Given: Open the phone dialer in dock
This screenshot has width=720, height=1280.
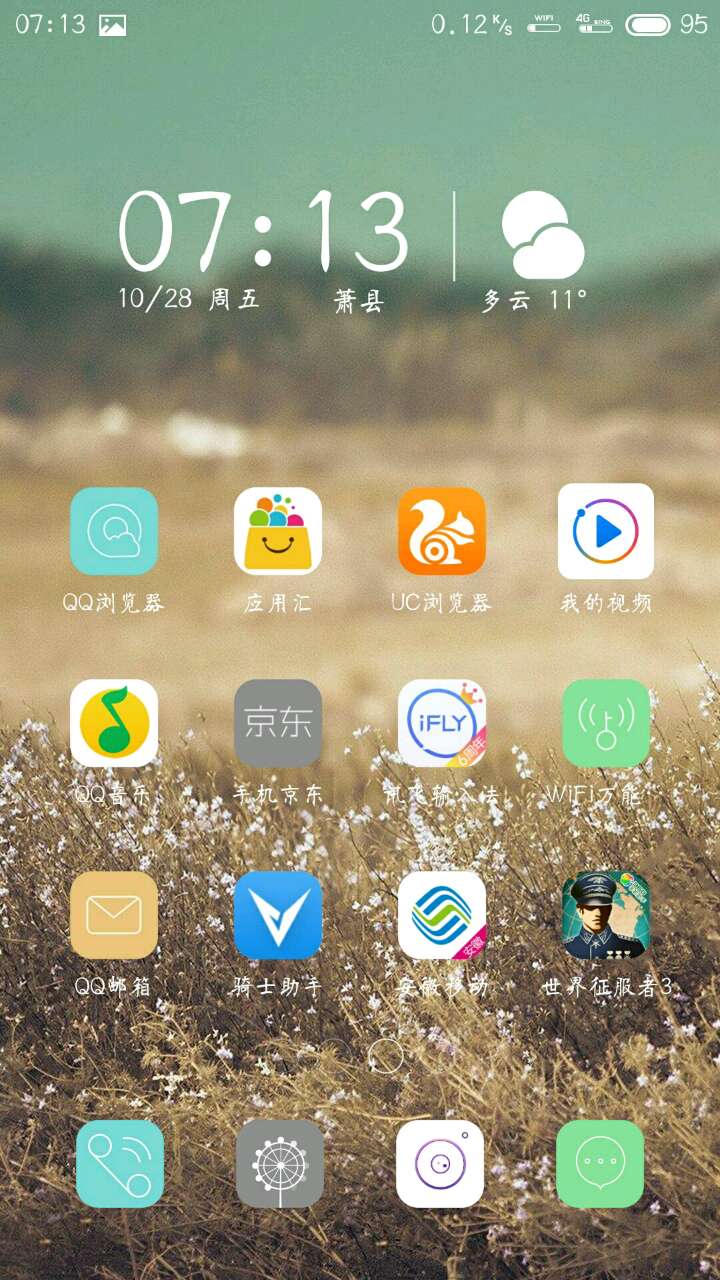Looking at the screenshot, I should 120,1164.
